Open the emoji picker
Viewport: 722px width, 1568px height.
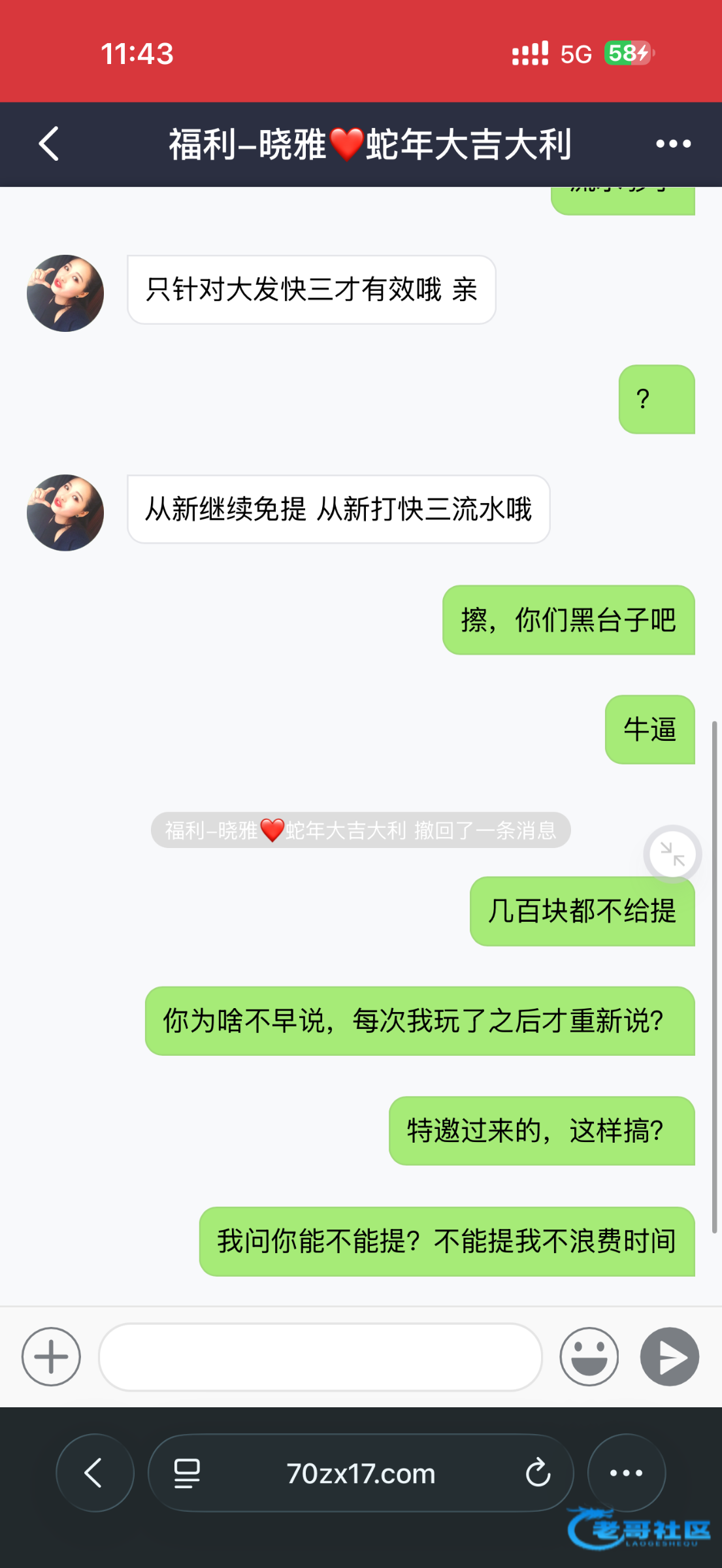(589, 1356)
